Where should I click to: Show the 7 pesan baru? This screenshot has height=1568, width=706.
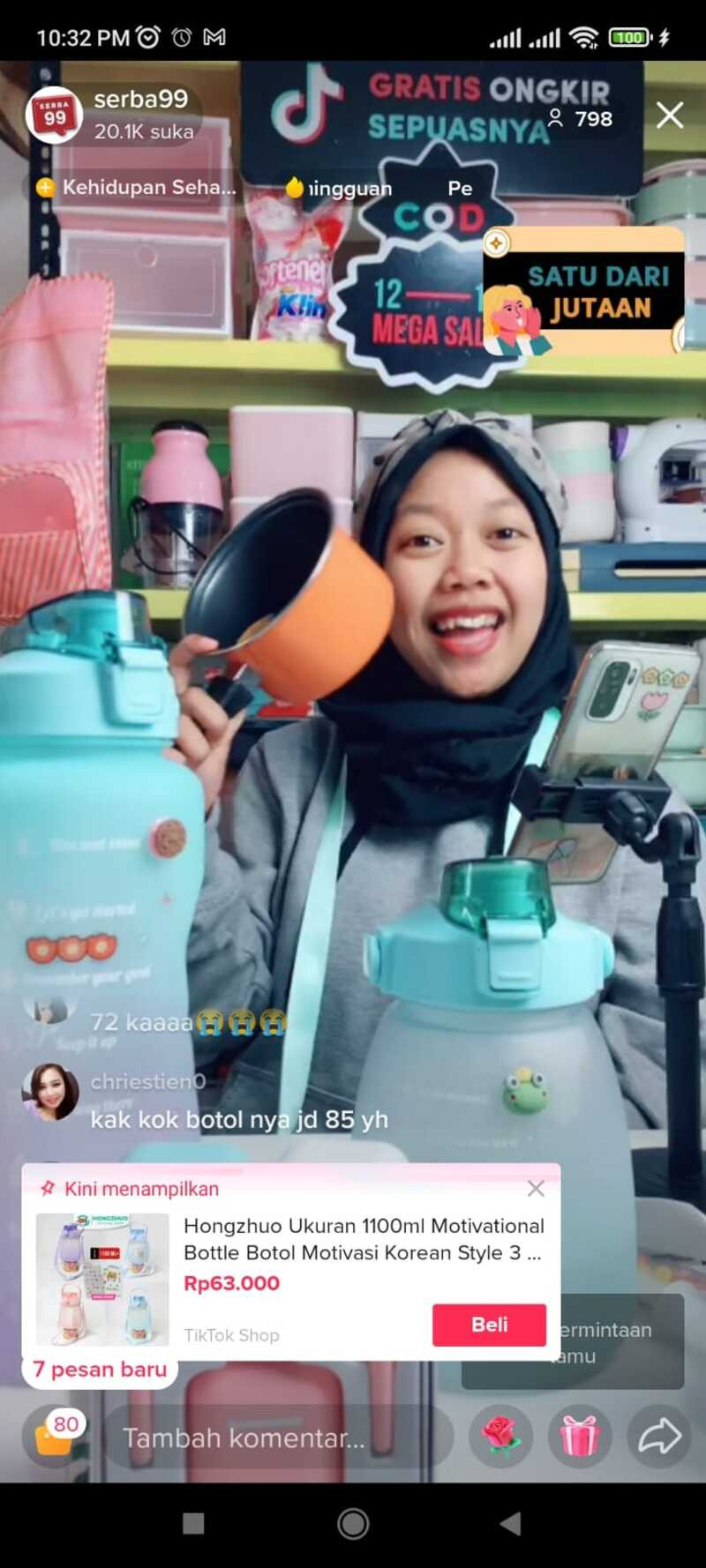pos(100,1370)
